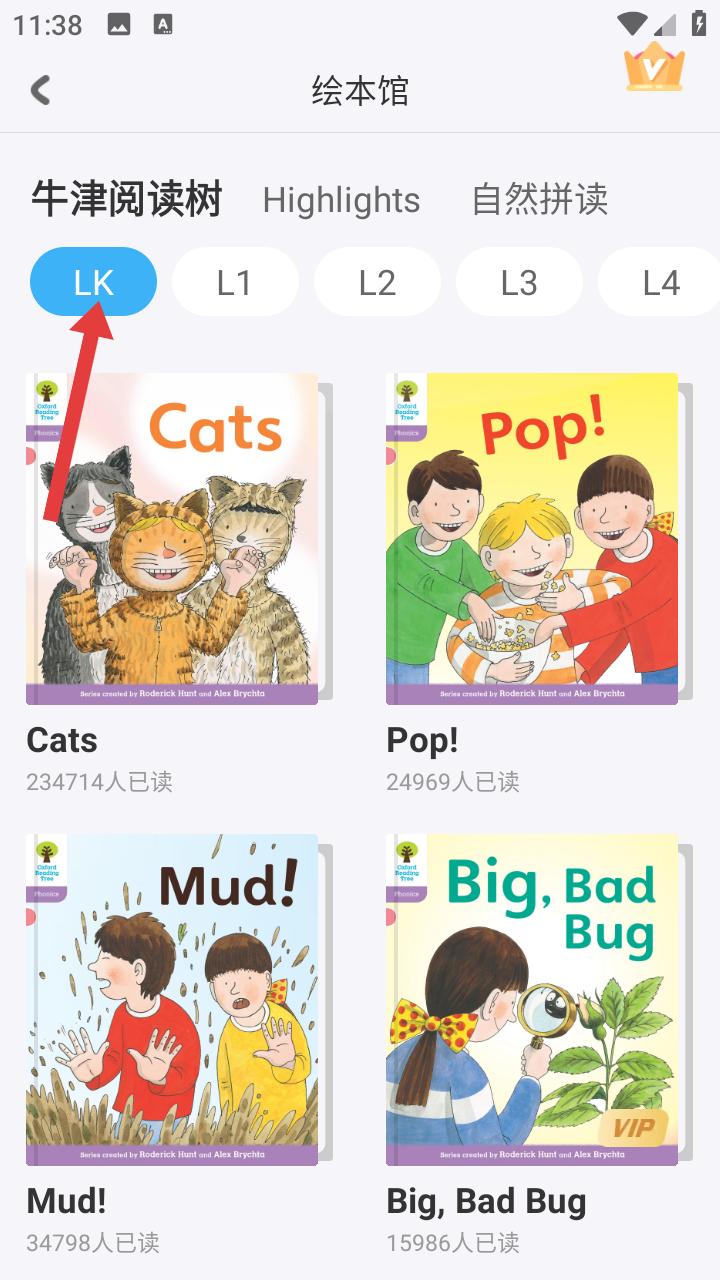Select the L1 level chip
720x1280 pixels.
point(235,282)
